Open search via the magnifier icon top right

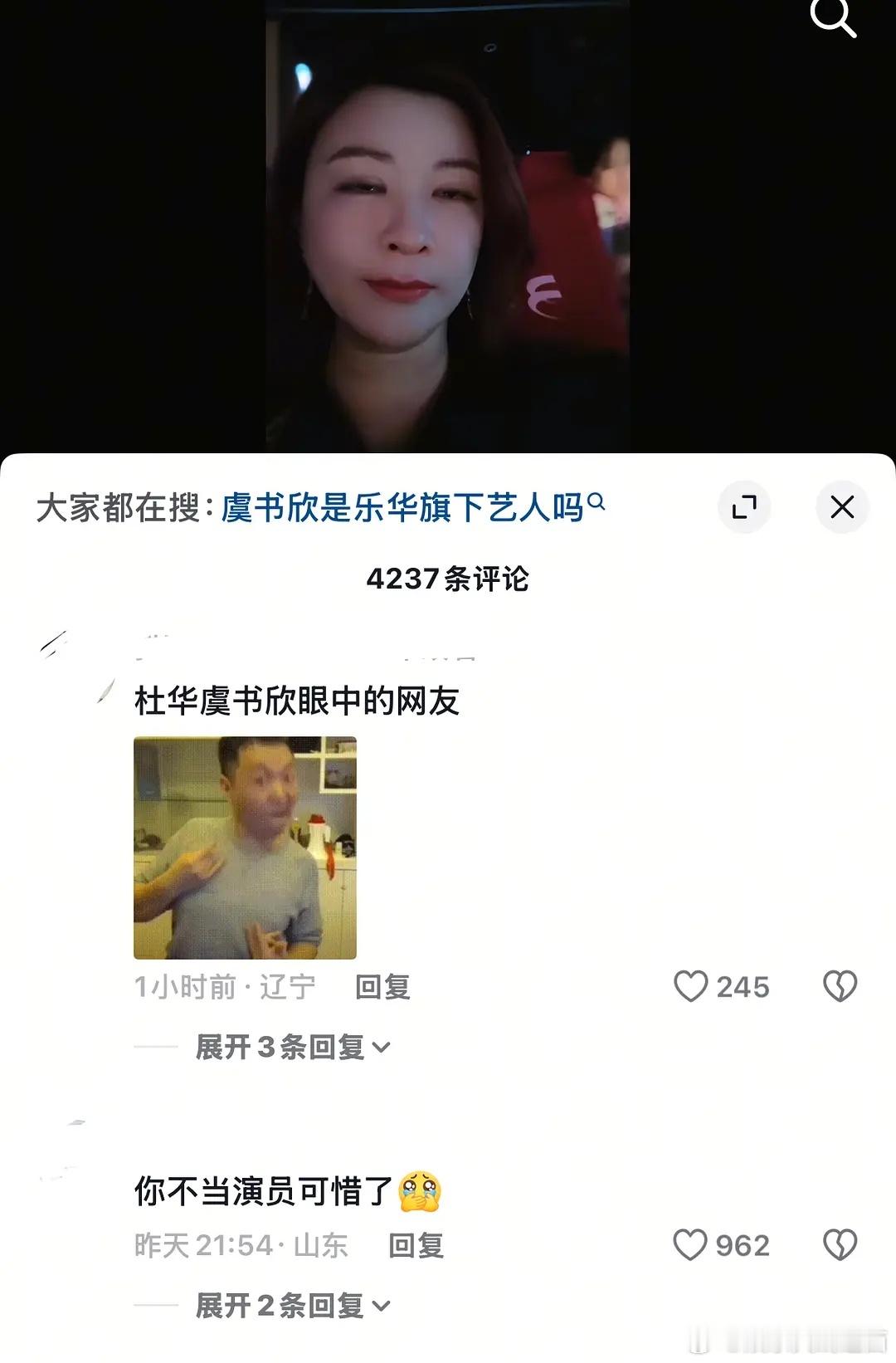click(x=834, y=18)
